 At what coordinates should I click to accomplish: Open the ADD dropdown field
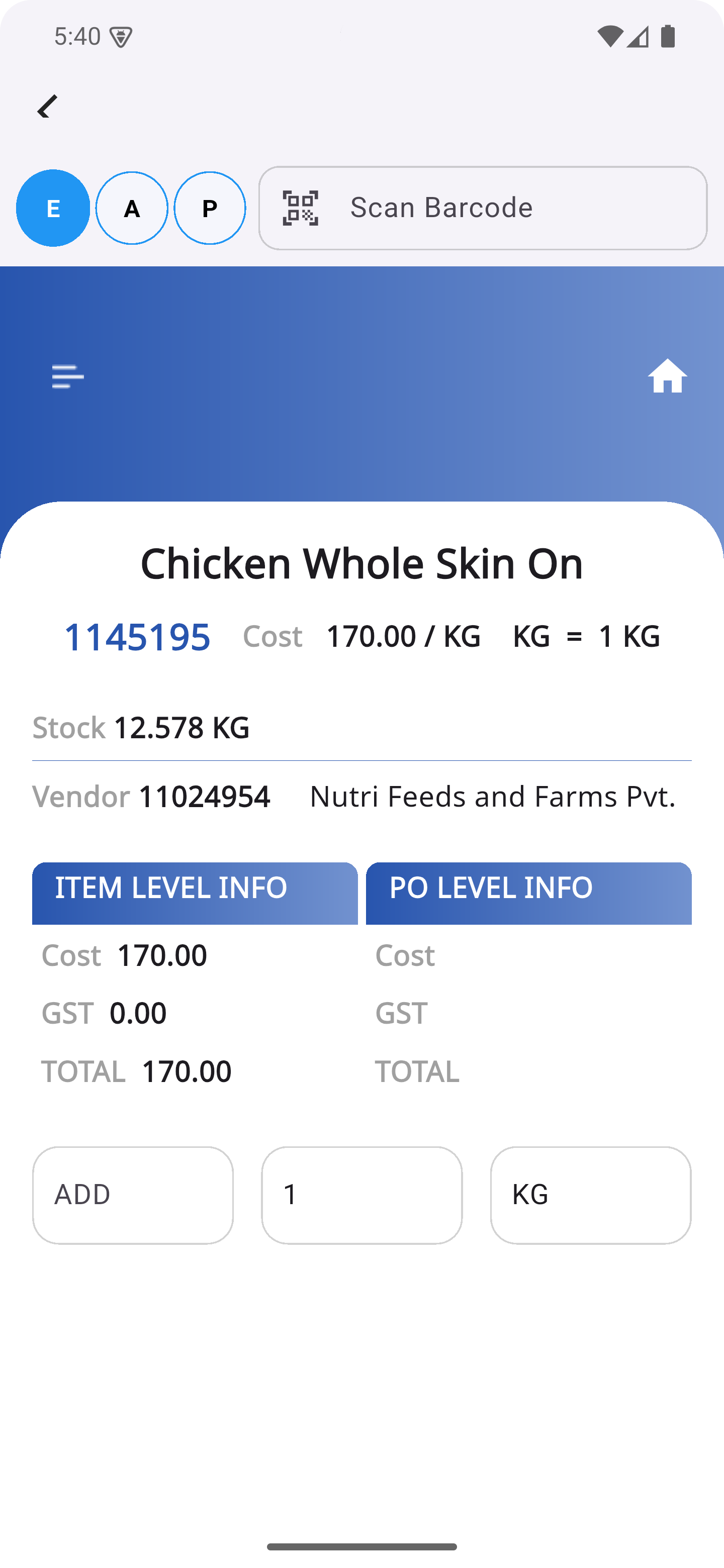click(x=133, y=1196)
